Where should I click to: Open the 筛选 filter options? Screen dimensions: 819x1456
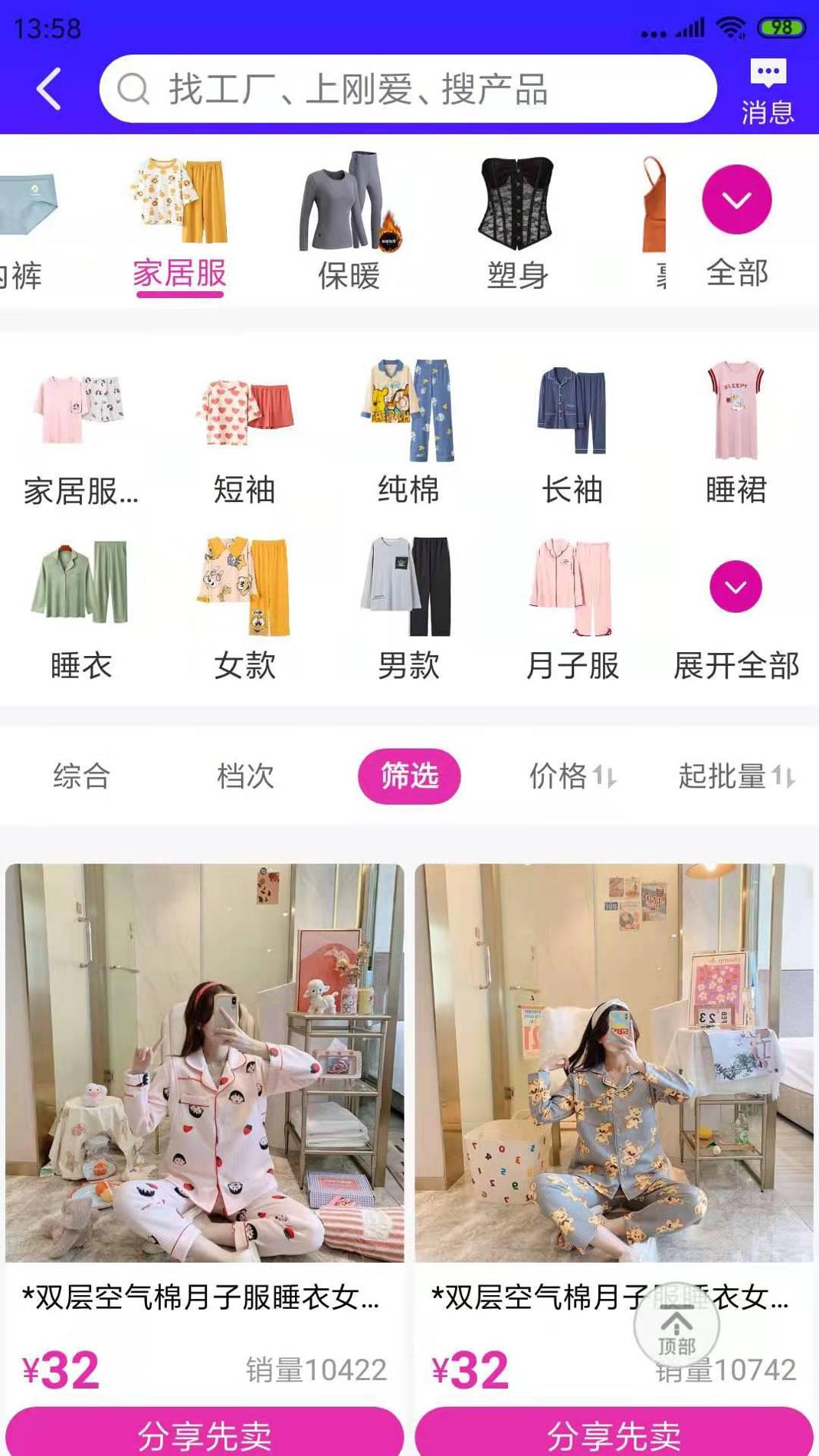coord(409,776)
